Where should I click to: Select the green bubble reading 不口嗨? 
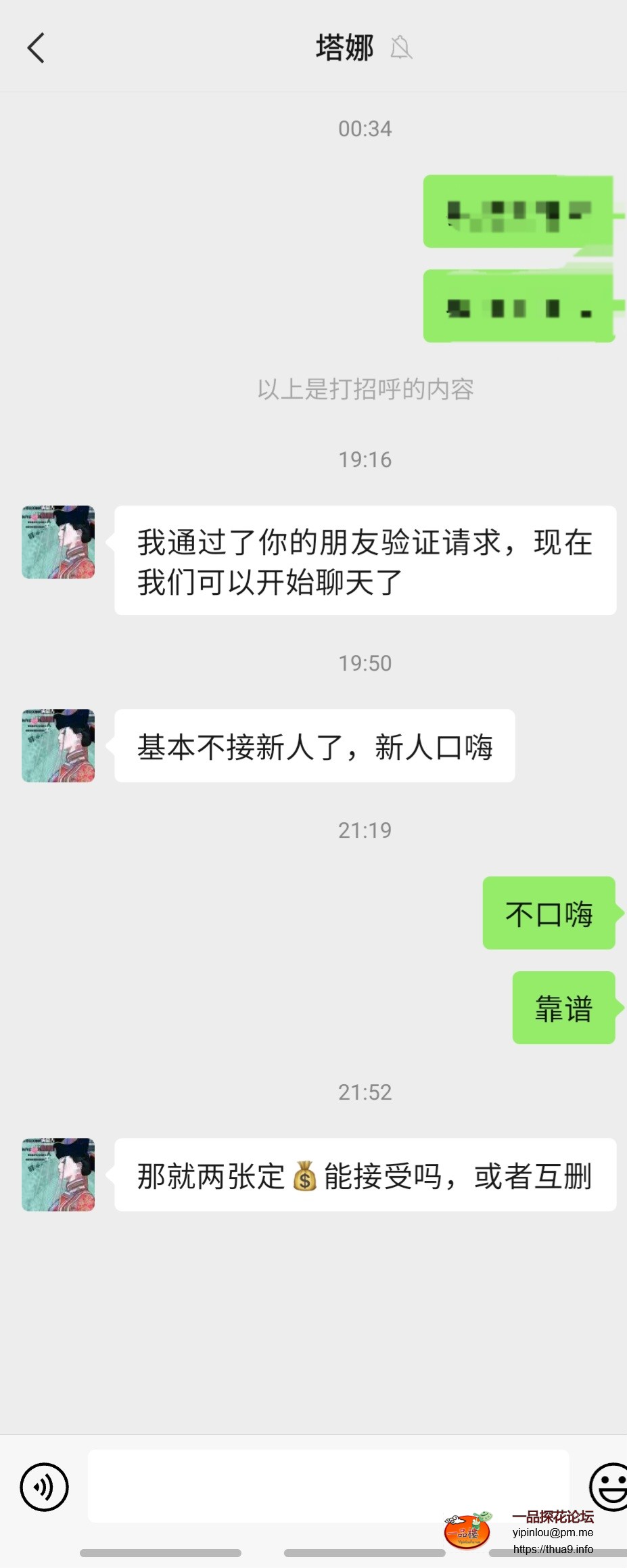click(549, 914)
